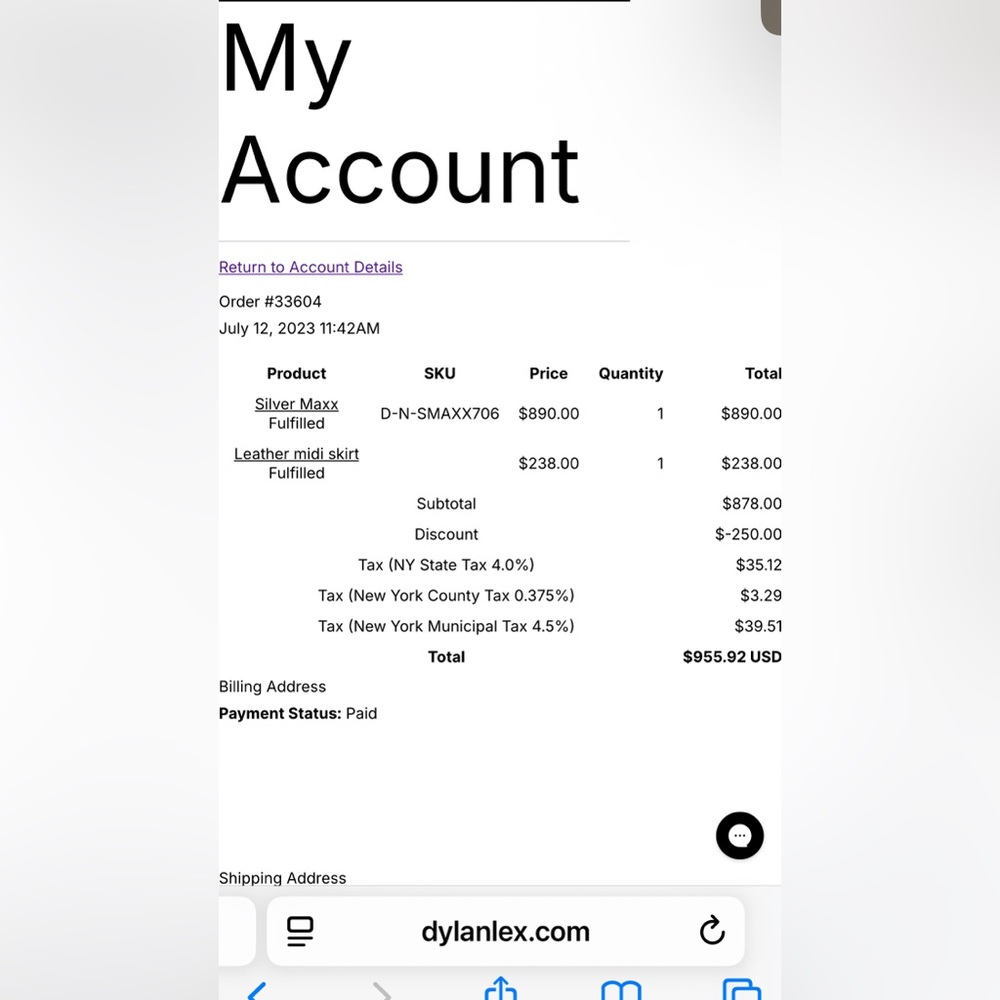
Task: Tap the dylanlex.com address bar
Action: 505,931
